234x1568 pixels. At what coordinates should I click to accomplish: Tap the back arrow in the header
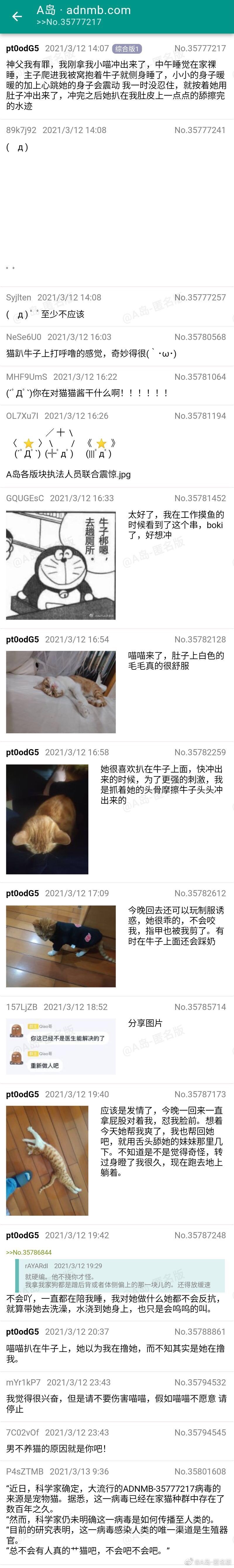(x=17, y=16)
